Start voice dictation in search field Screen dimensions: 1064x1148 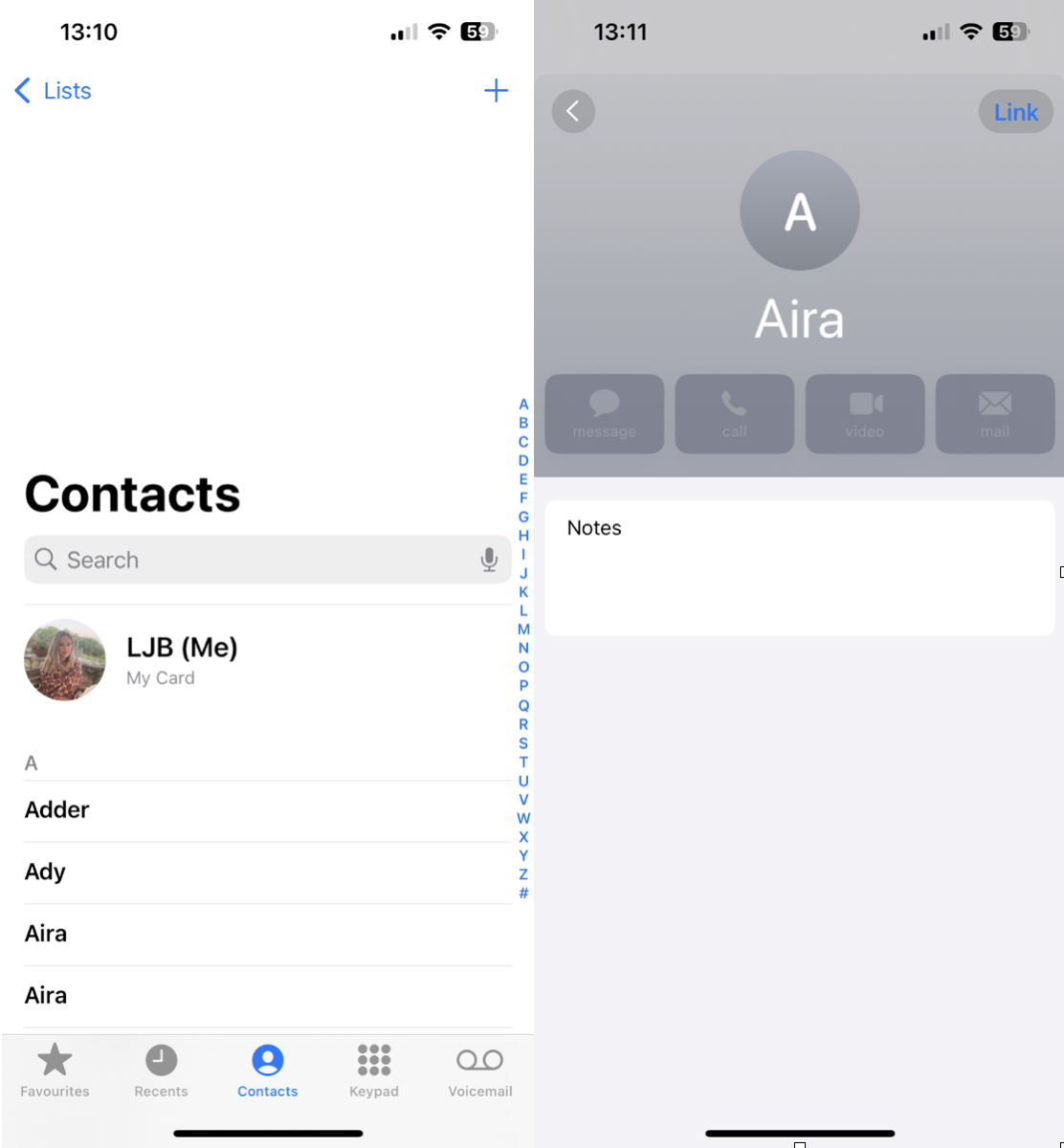tap(489, 560)
